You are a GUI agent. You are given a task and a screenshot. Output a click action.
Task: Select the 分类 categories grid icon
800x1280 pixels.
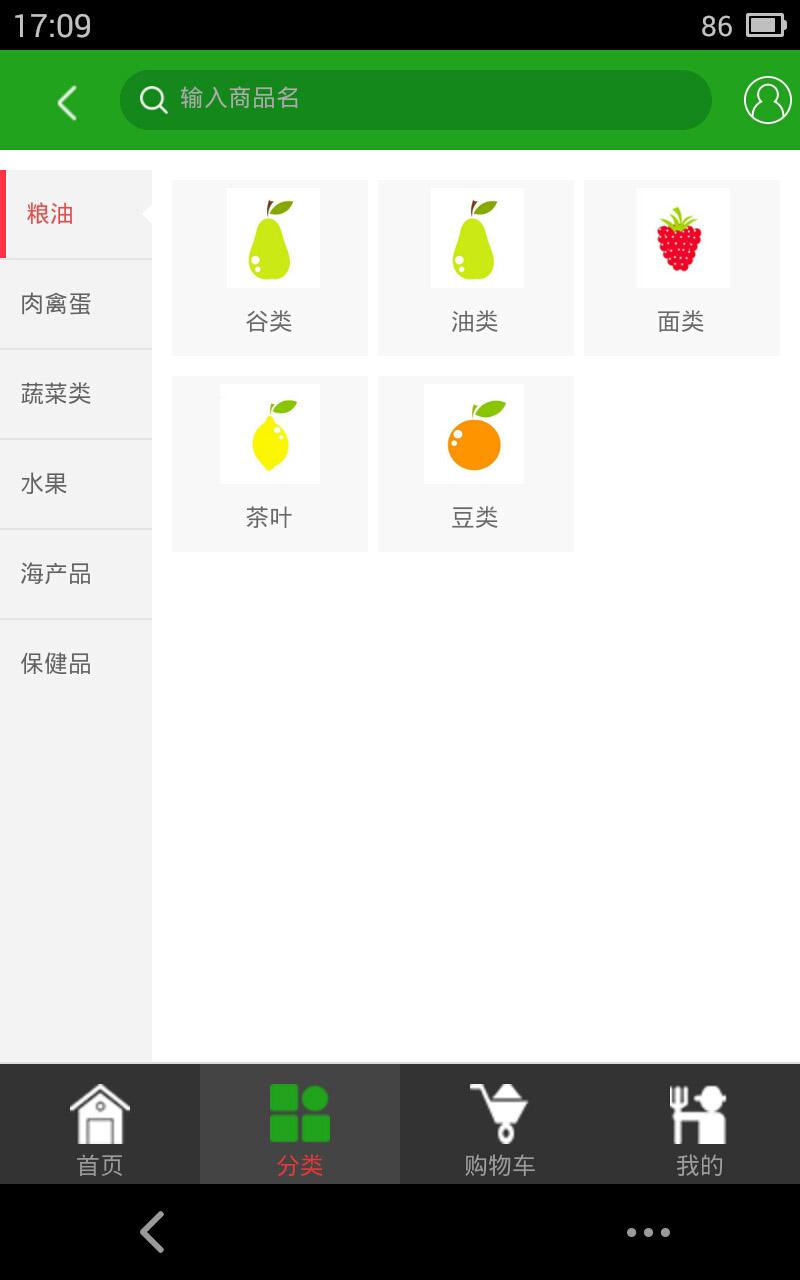point(300,1110)
